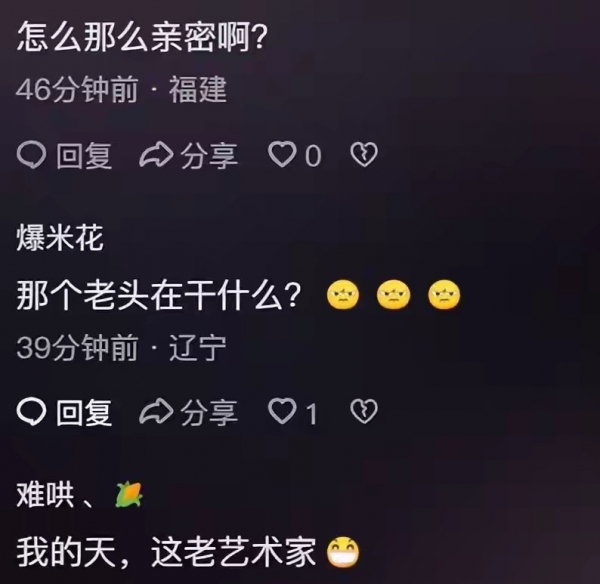Dislike the comment posted from 福建
Image resolution: width=600 pixels, height=584 pixels.
364,155
